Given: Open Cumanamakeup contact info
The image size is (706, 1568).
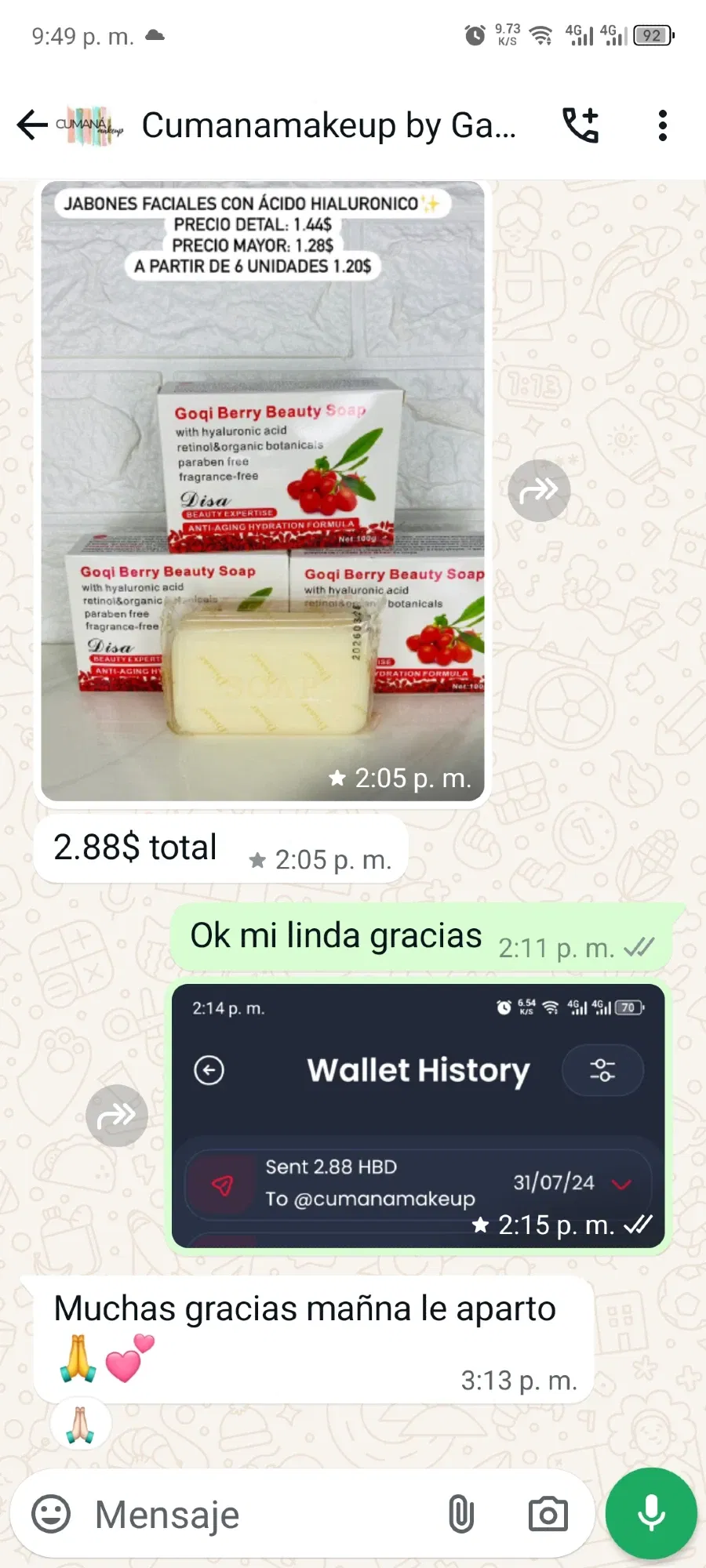Looking at the screenshot, I should [x=328, y=125].
